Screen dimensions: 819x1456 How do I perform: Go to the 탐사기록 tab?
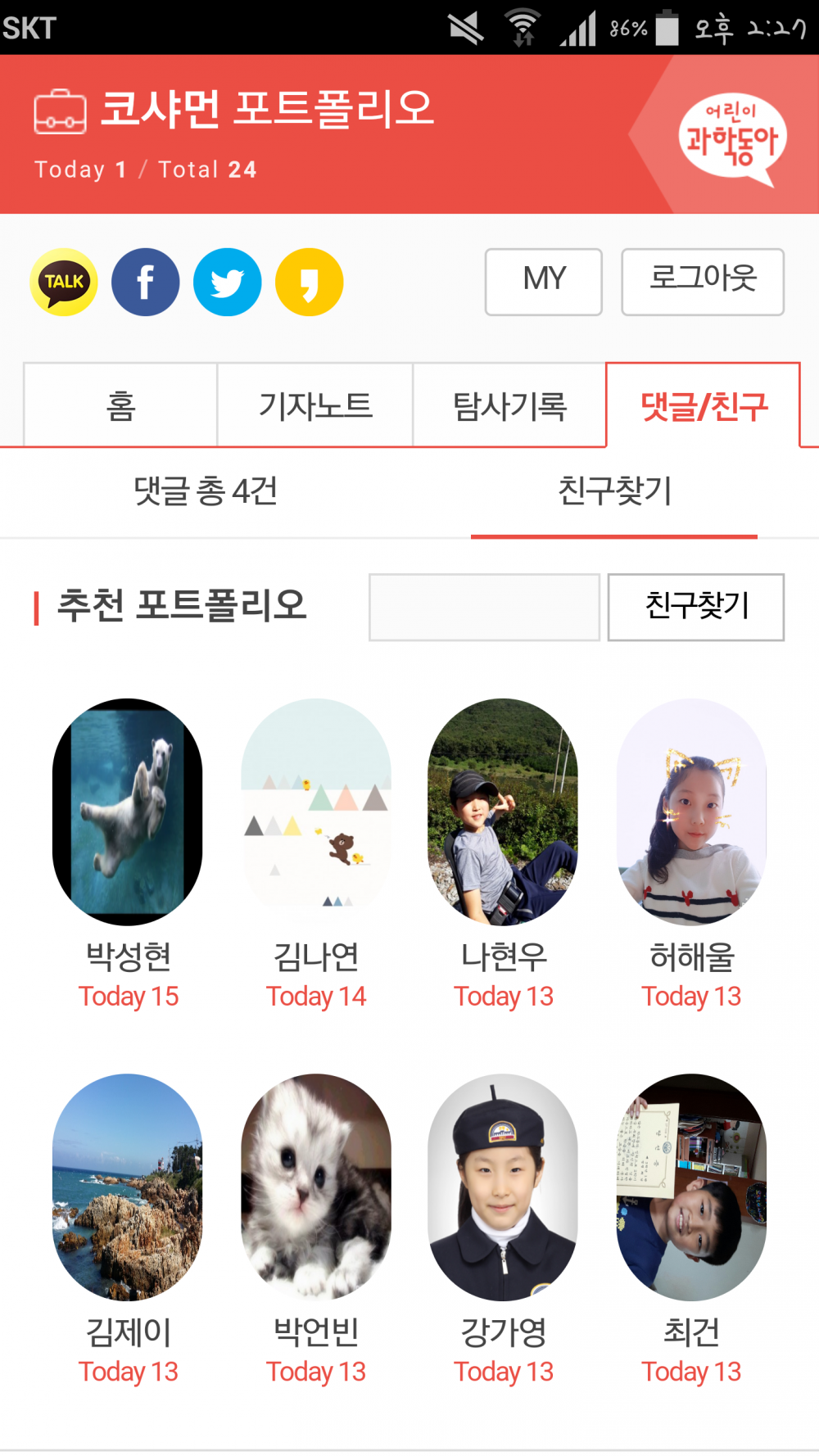[x=509, y=406]
